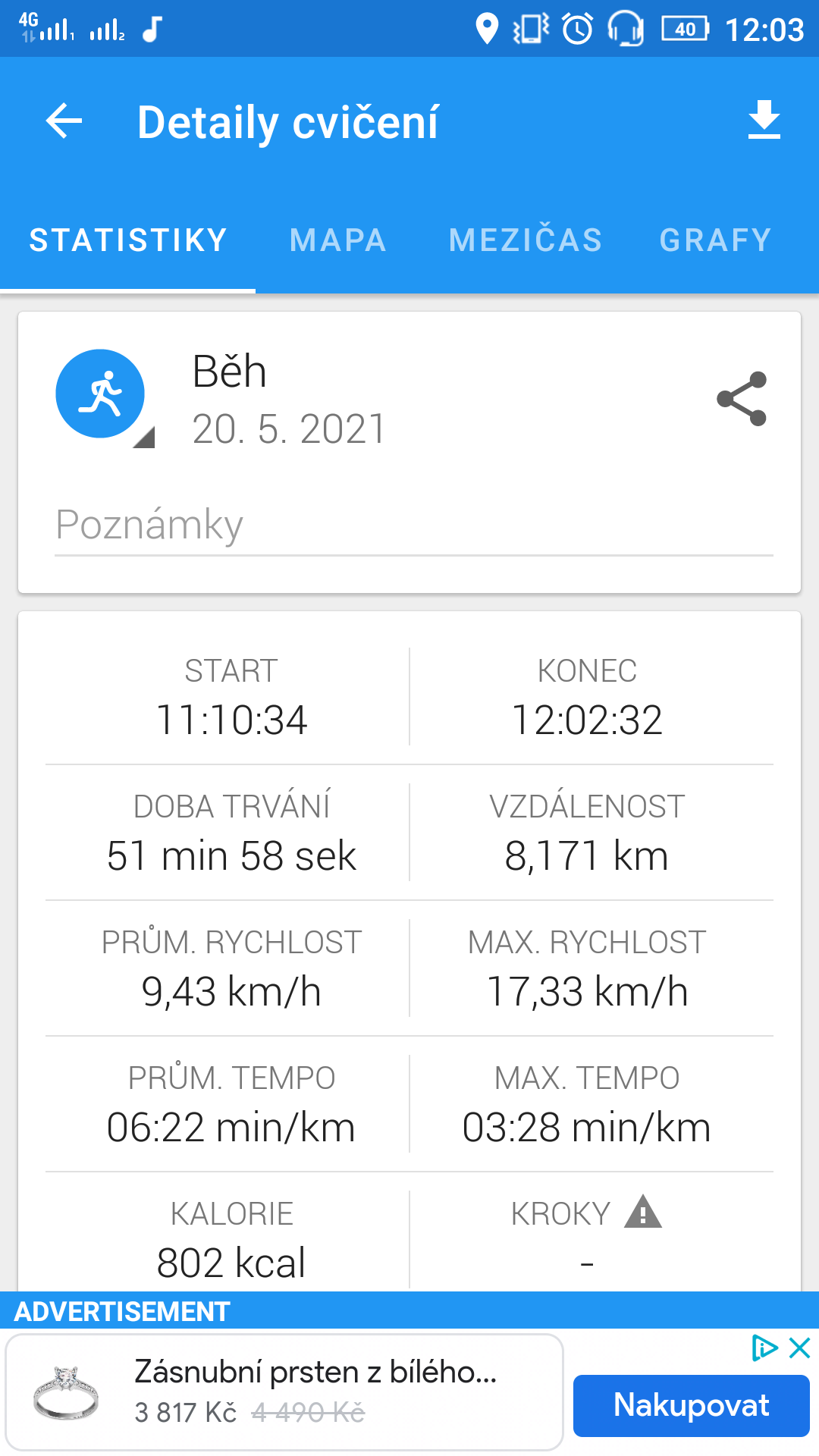
Task: Tap the warning icon next to Kroky
Action: tap(643, 1212)
